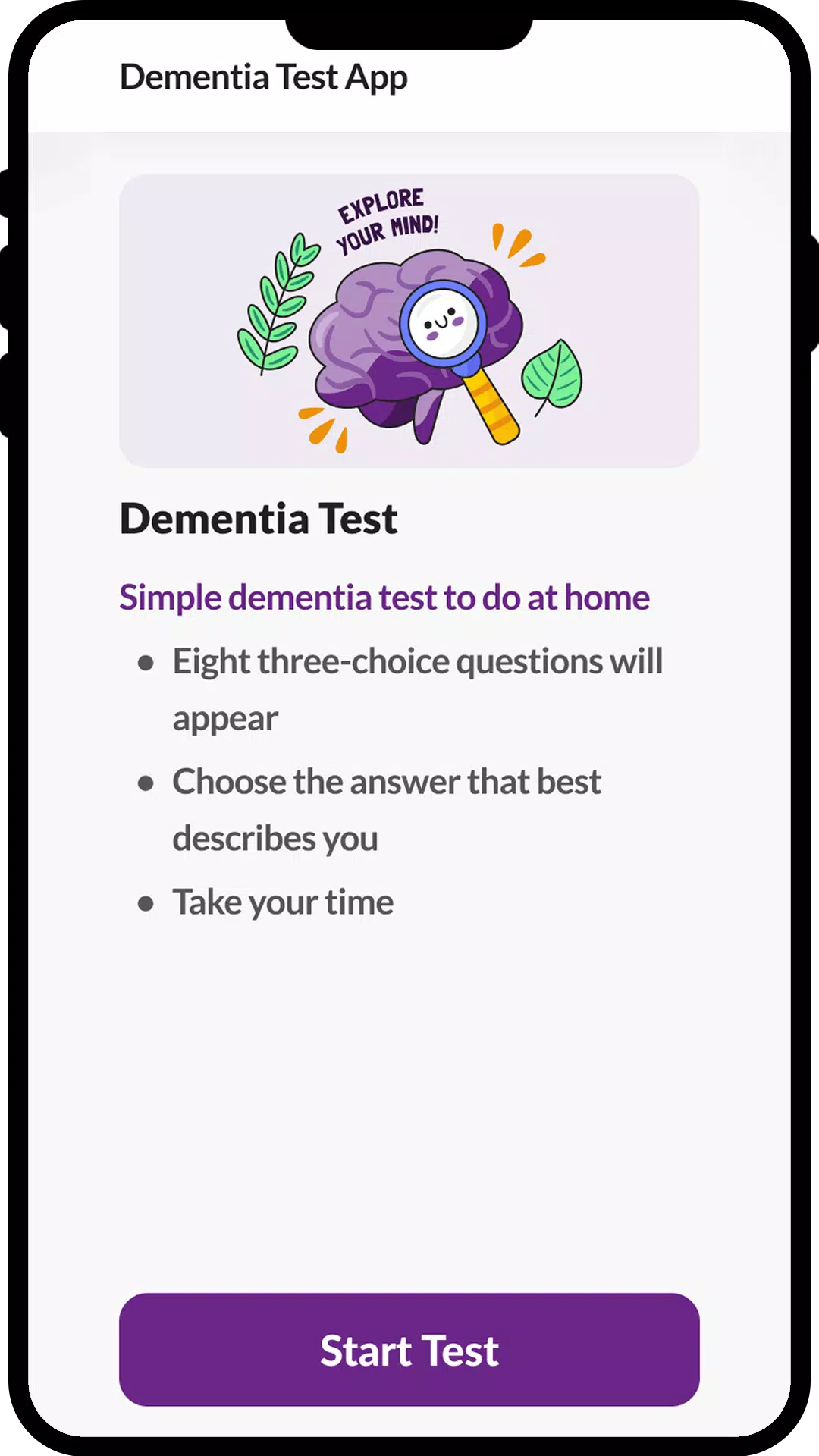Click the 'Choose the answer' bullet dot

coord(146,783)
